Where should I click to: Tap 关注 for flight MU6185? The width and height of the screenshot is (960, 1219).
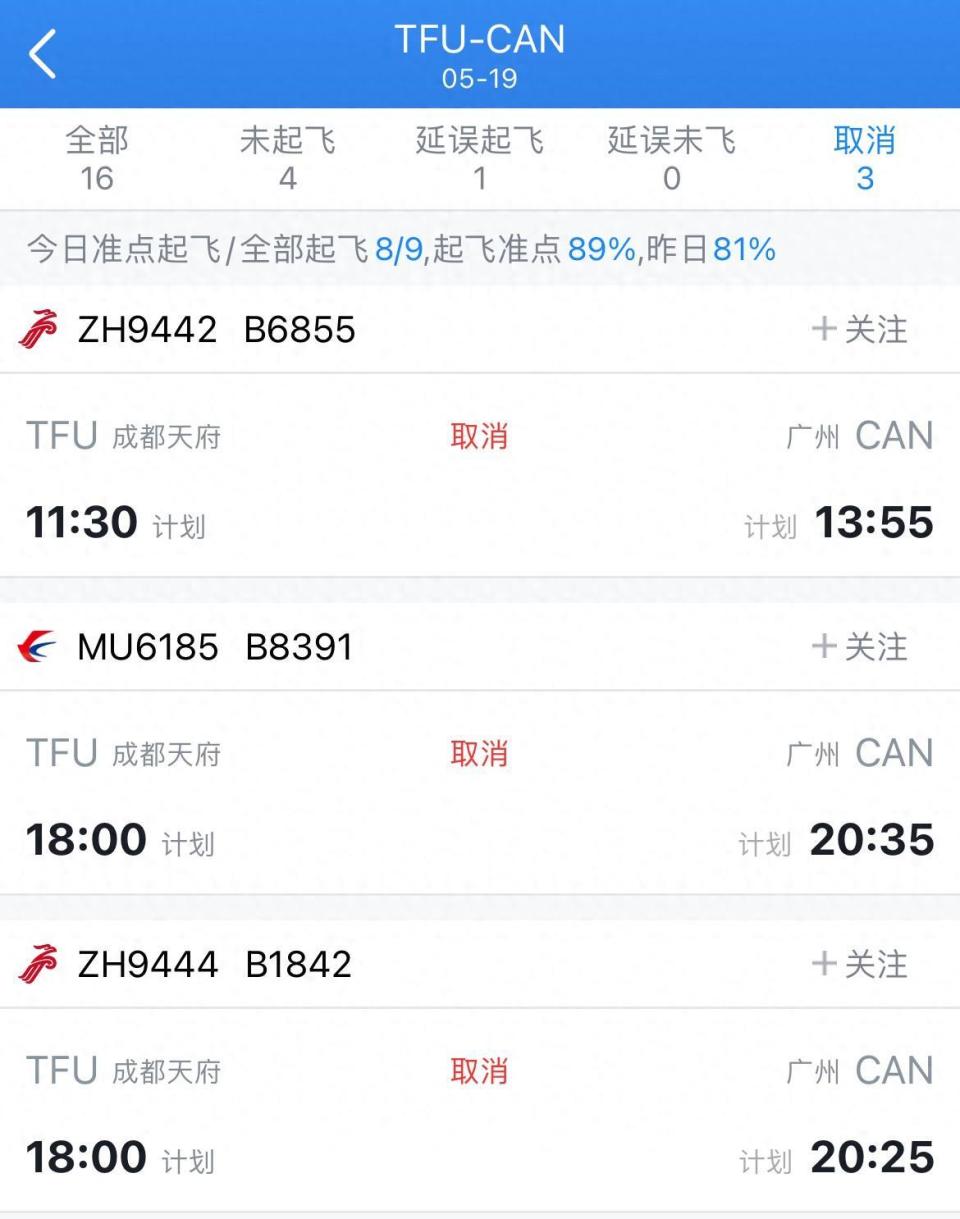coord(859,646)
